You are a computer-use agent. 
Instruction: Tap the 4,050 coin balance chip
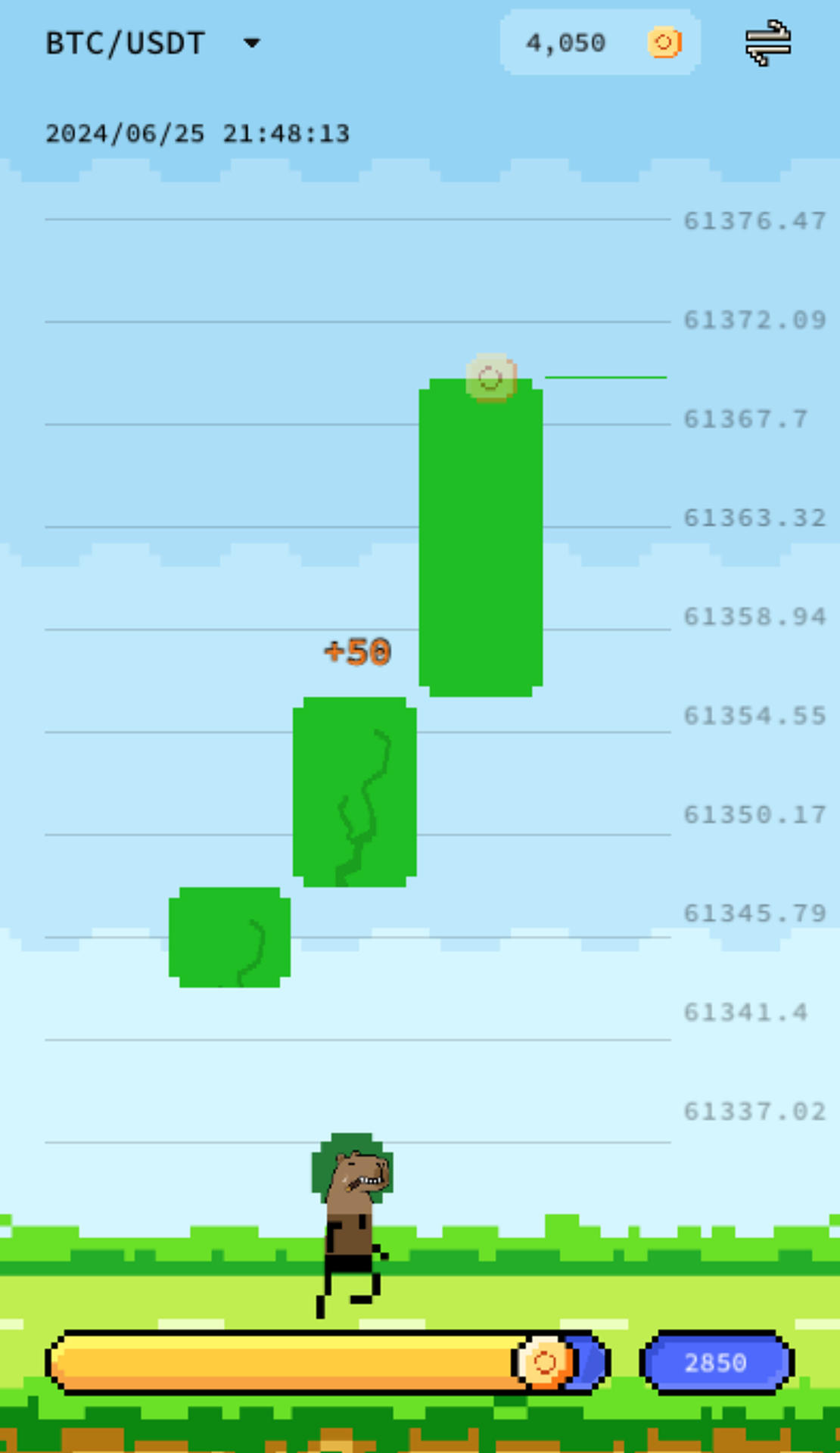point(600,42)
